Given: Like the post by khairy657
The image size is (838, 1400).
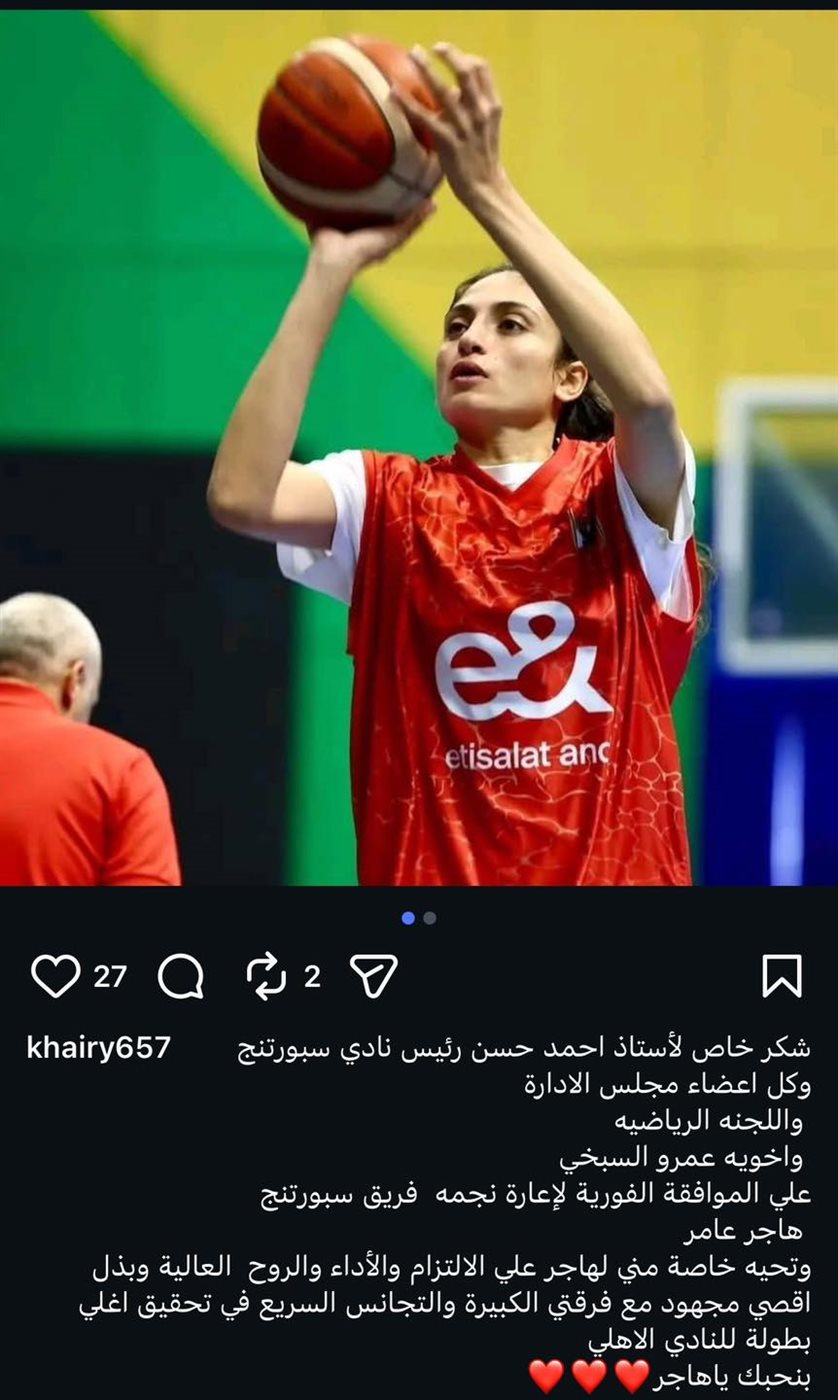Looking at the screenshot, I should (55, 976).
